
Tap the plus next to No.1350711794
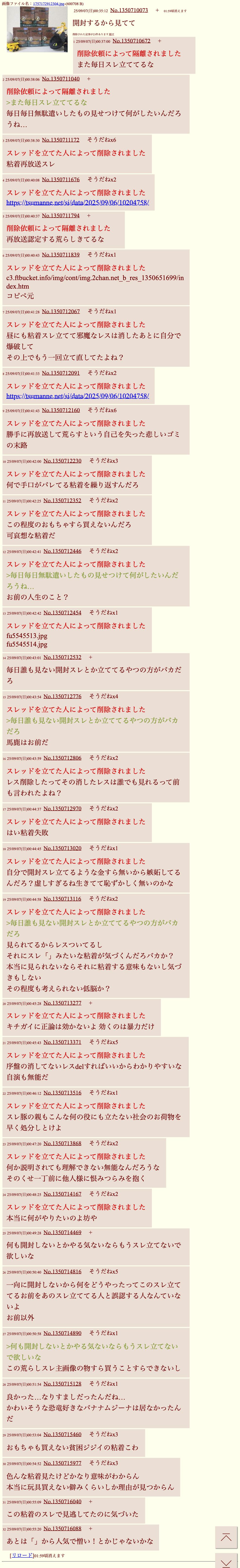pyautogui.click(x=88, y=216)
